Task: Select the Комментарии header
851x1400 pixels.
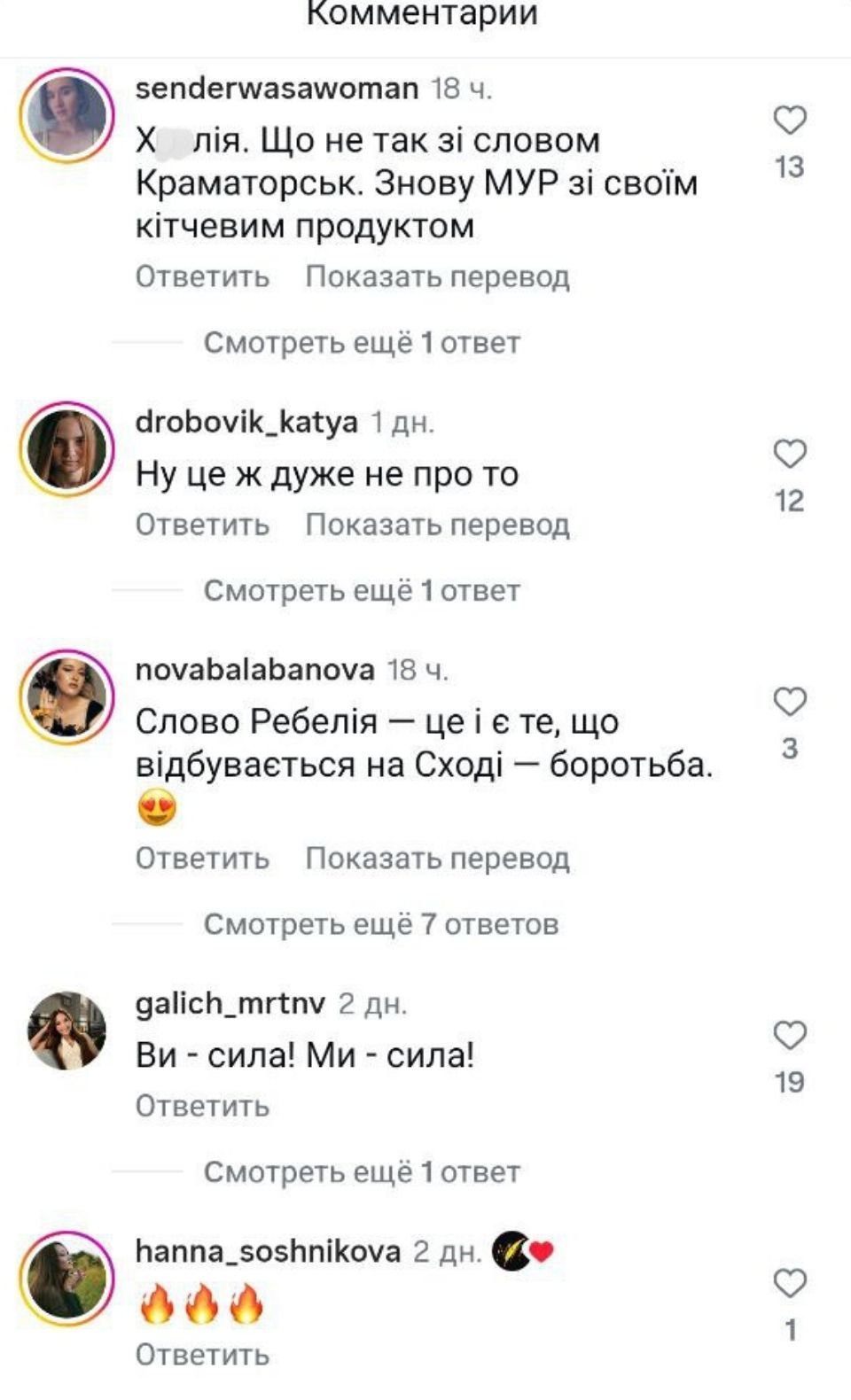Action: tap(423, 14)
